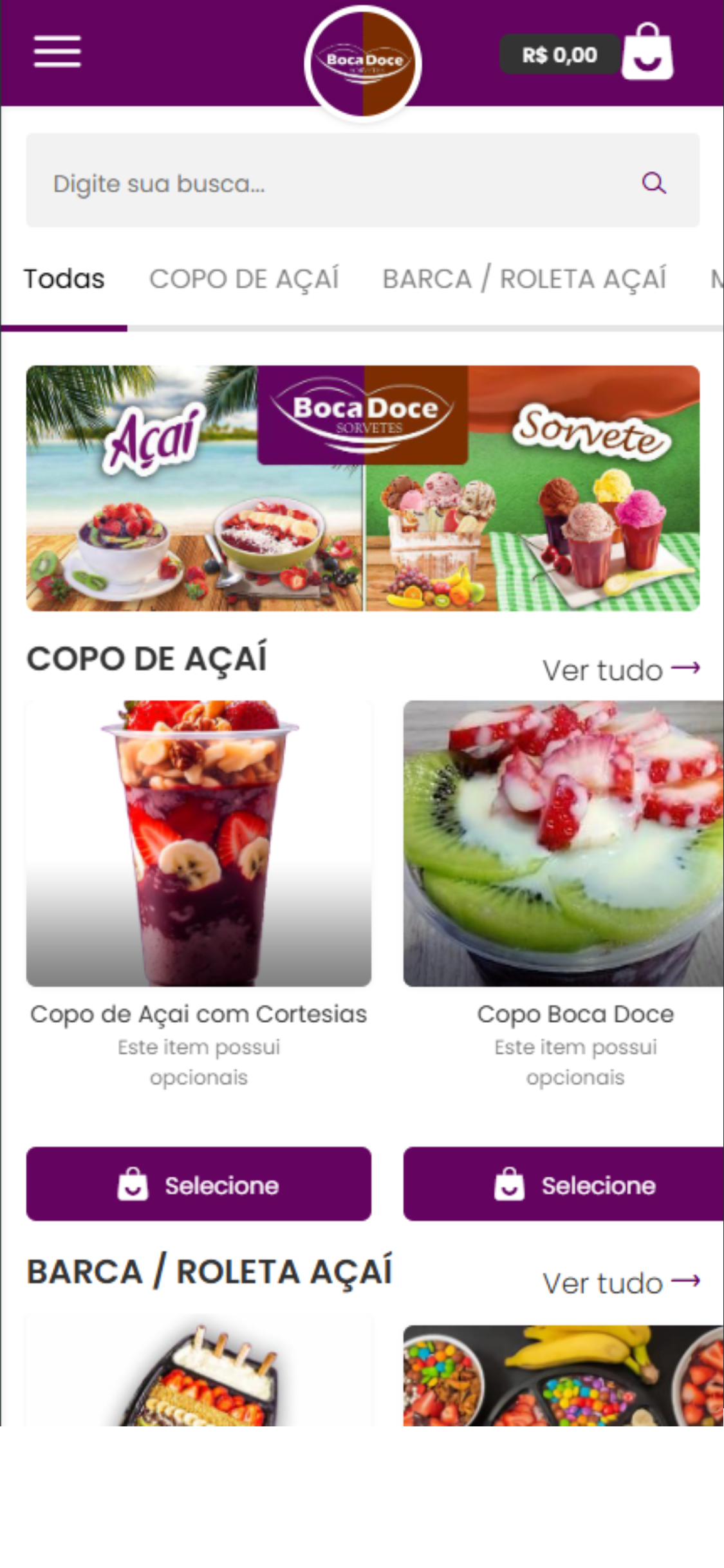
Task: Tap the search magnifier icon
Action: point(653,183)
